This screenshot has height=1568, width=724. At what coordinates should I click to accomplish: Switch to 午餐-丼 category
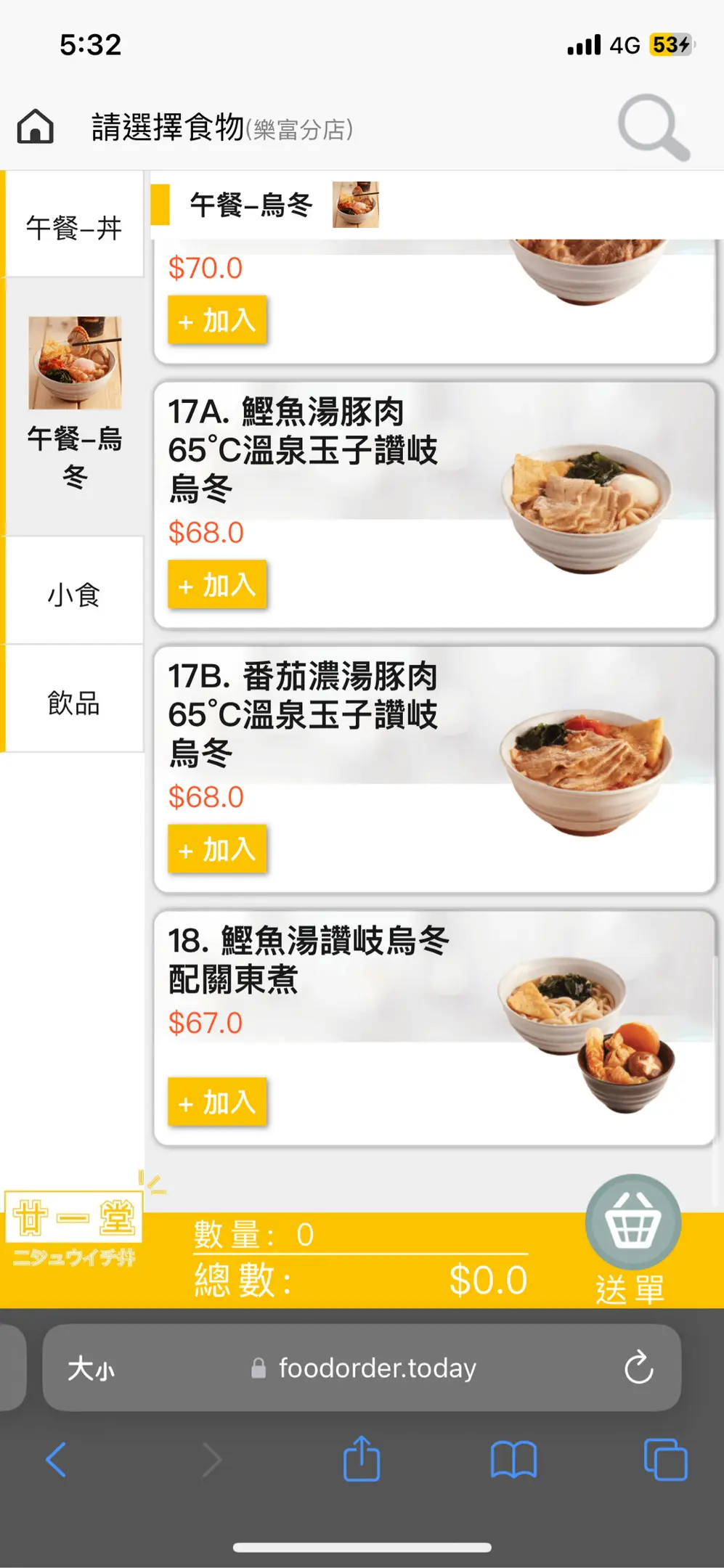click(73, 227)
